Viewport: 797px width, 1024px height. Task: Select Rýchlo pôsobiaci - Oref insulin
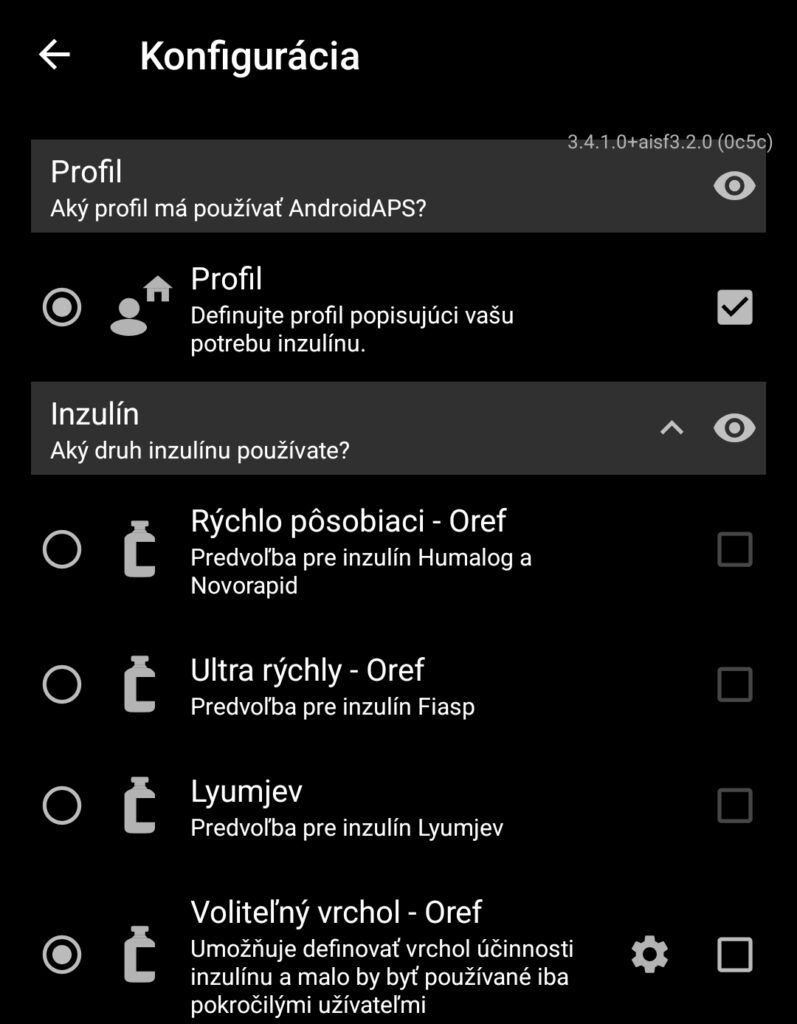pyautogui.click(x=63, y=549)
